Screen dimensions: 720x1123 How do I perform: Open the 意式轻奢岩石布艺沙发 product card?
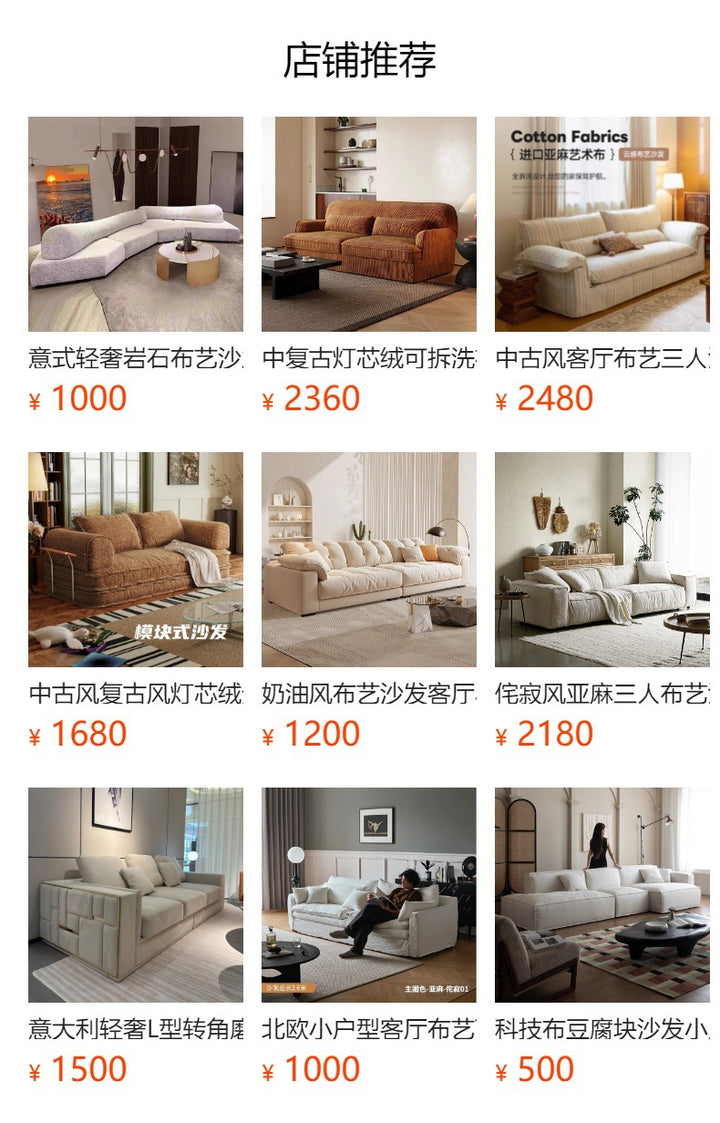pyautogui.click(x=135, y=225)
